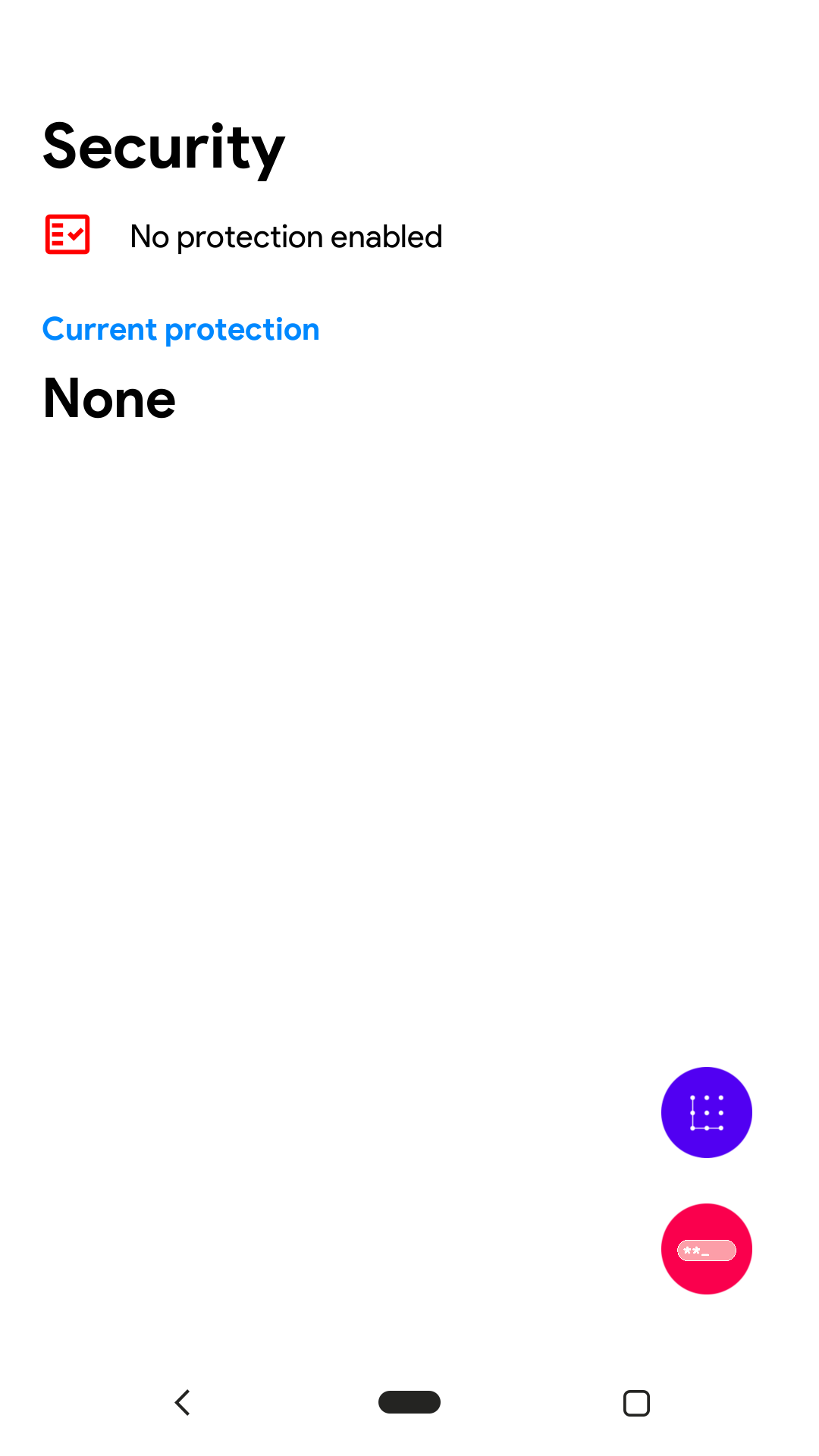
Task: Set up password protection
Action: 706,1248
